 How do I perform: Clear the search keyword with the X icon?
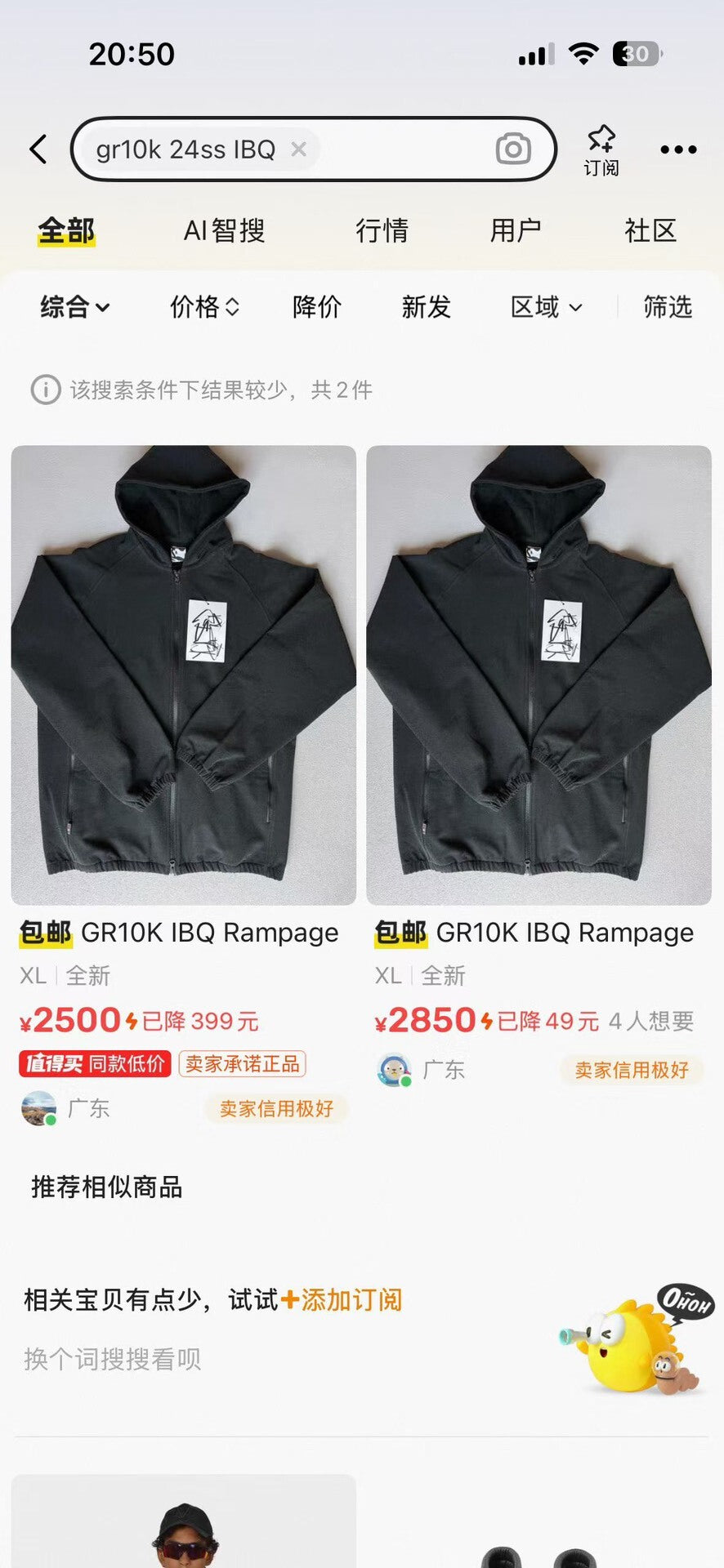click(x=299, y=149)
